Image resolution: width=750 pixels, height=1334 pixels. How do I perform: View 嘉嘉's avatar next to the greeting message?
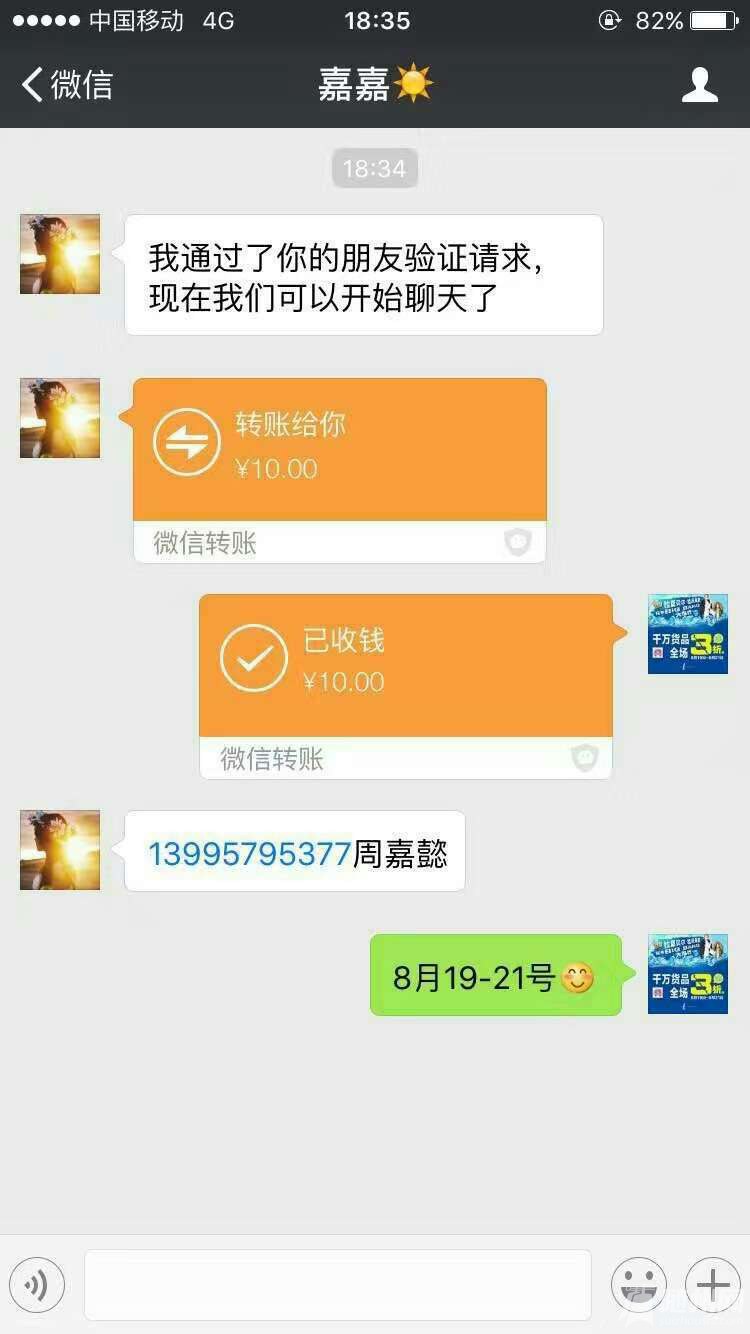60,254
